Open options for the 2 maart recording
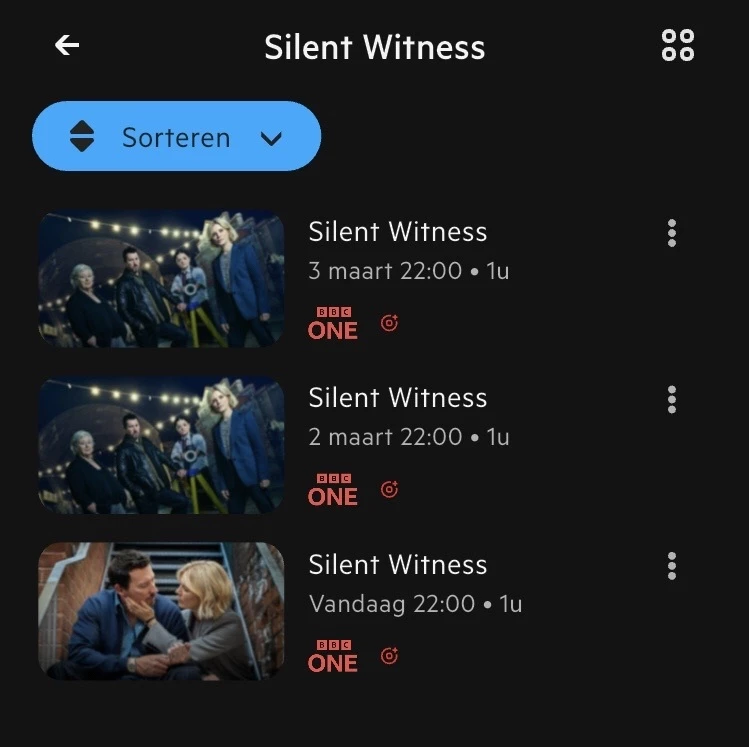Viewport: 749px width, 747px height. (671, 400)
